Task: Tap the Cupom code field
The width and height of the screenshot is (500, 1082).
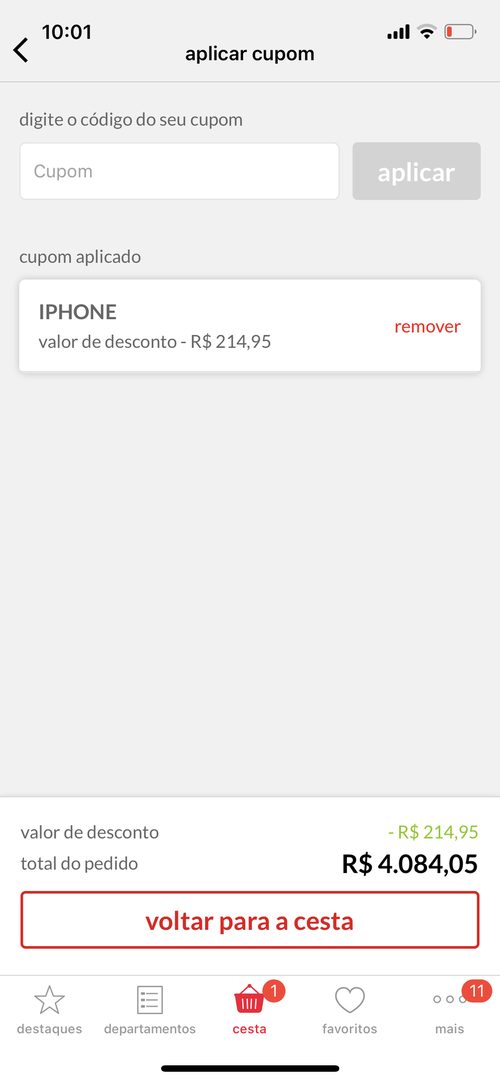Action: point(179,171)
